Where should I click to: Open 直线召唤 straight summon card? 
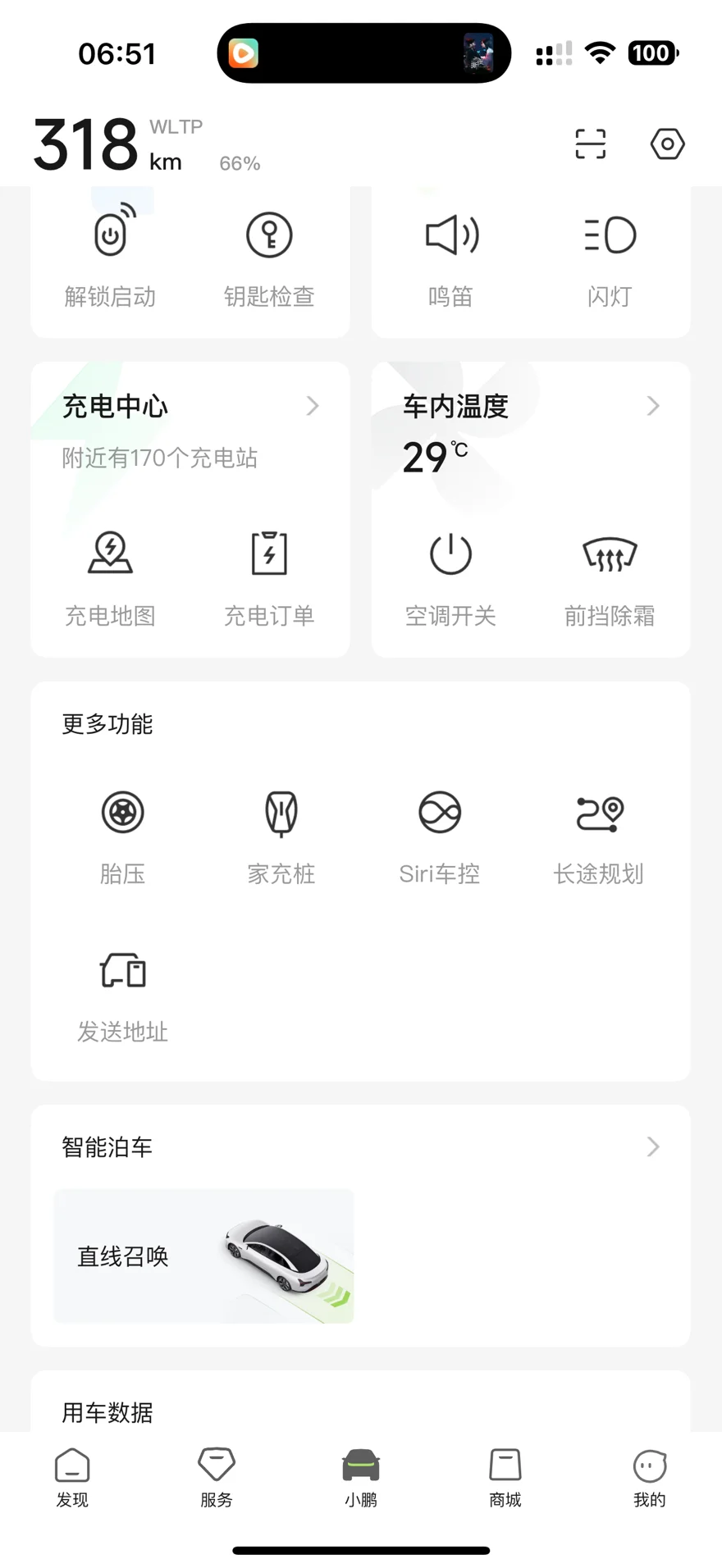point(204,1256)
